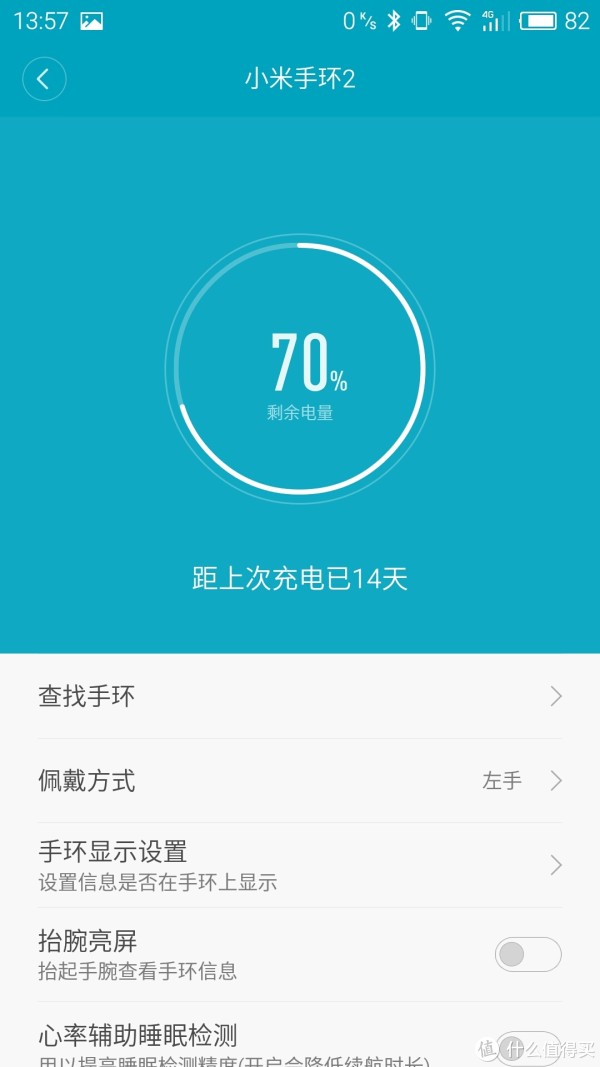The height and width of the screenshot is (1067, 600).
Task: Go back using the top-left arrow
Action: point(44,80)
